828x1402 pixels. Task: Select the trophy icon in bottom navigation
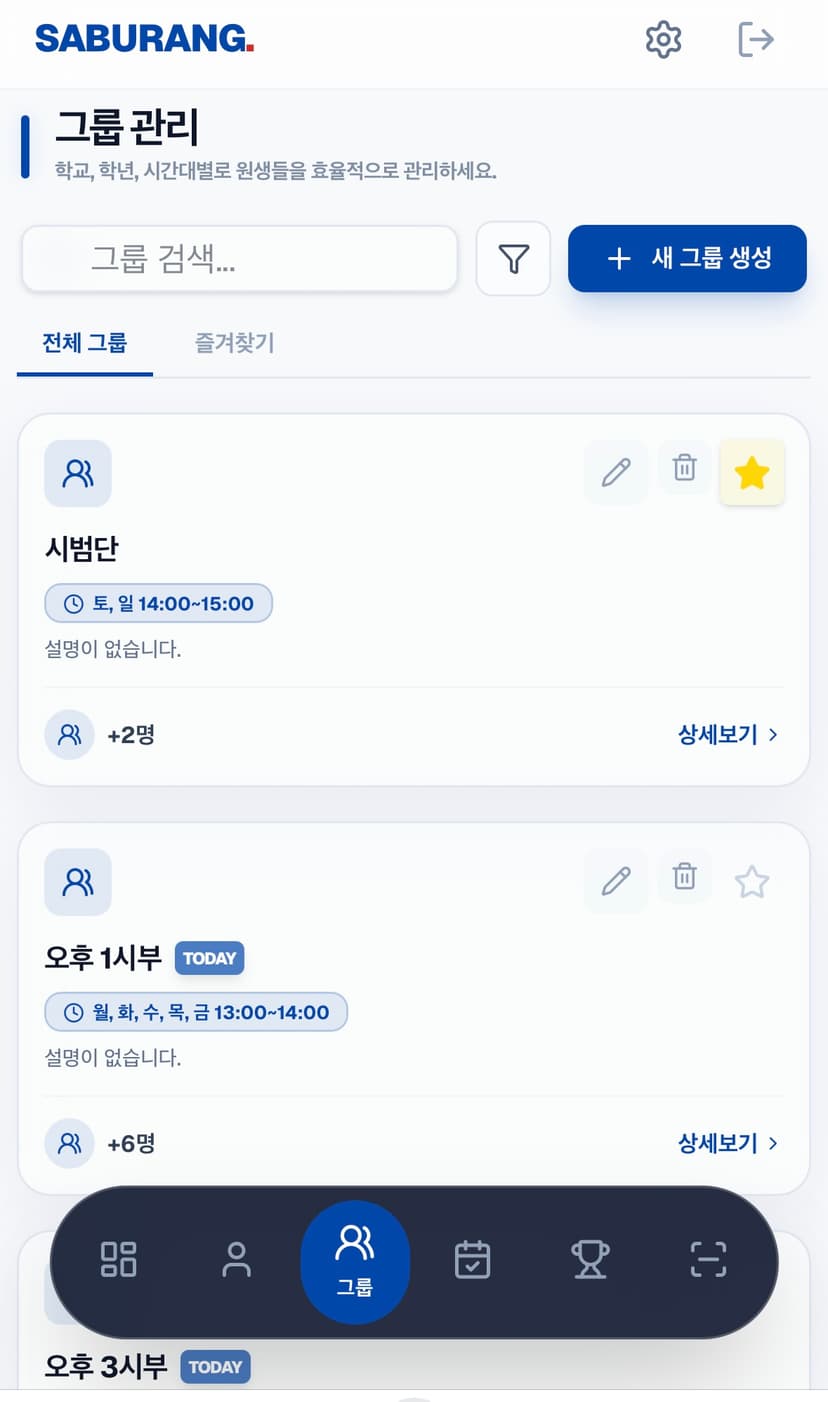pos(590,1261)
